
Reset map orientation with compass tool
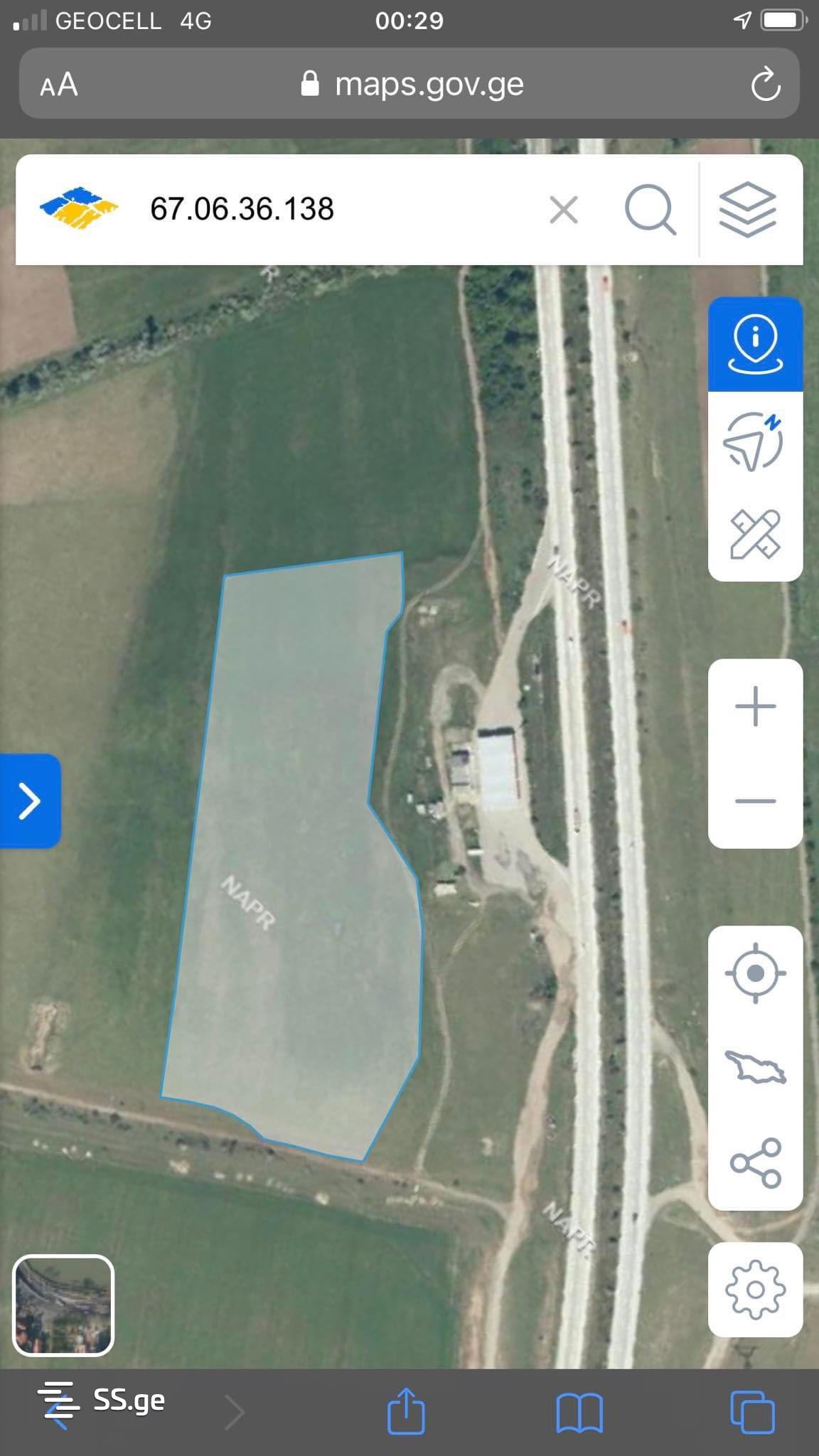(x=754, y=441)
